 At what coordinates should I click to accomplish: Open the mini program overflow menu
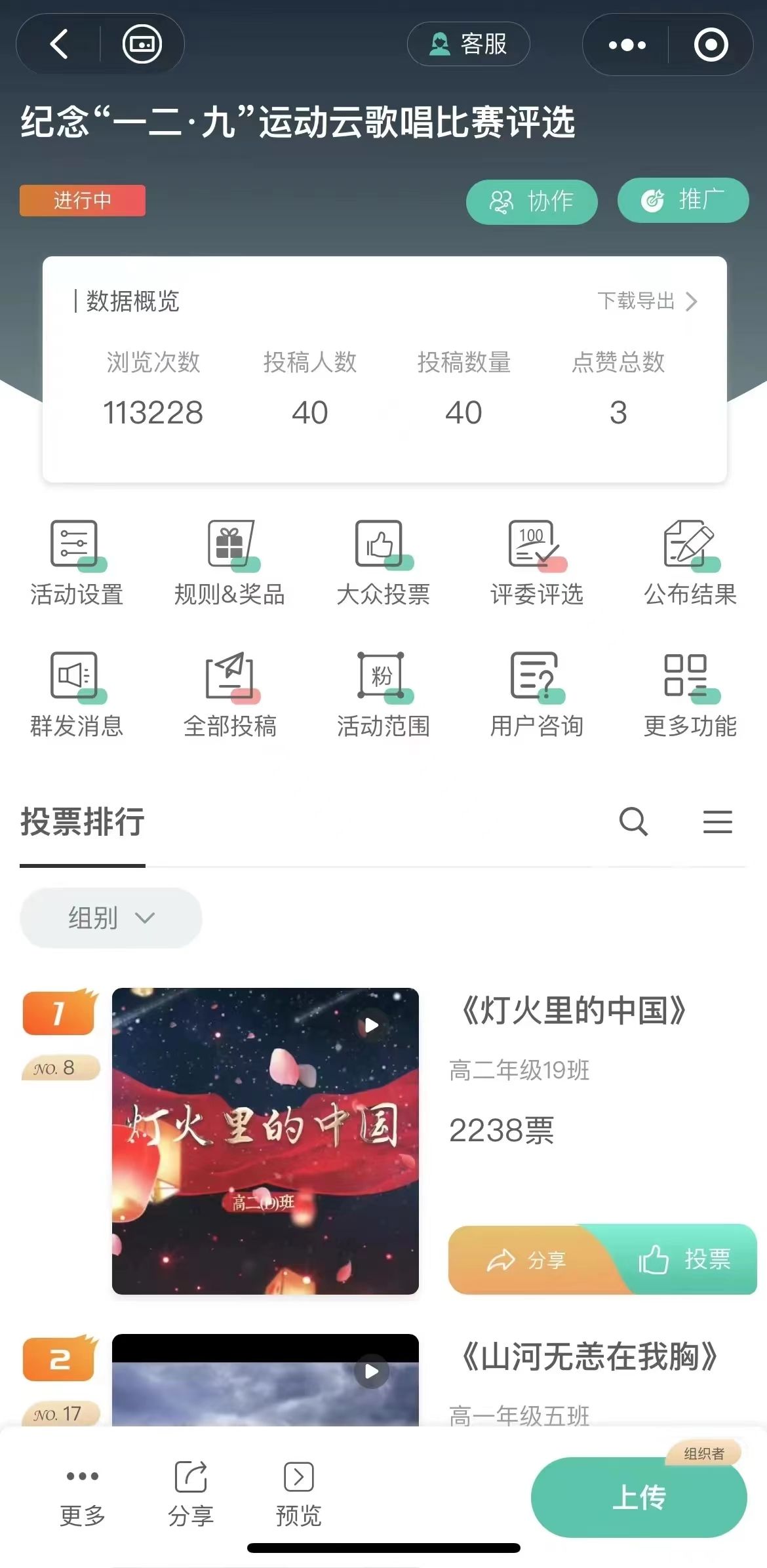pos(627,45)
